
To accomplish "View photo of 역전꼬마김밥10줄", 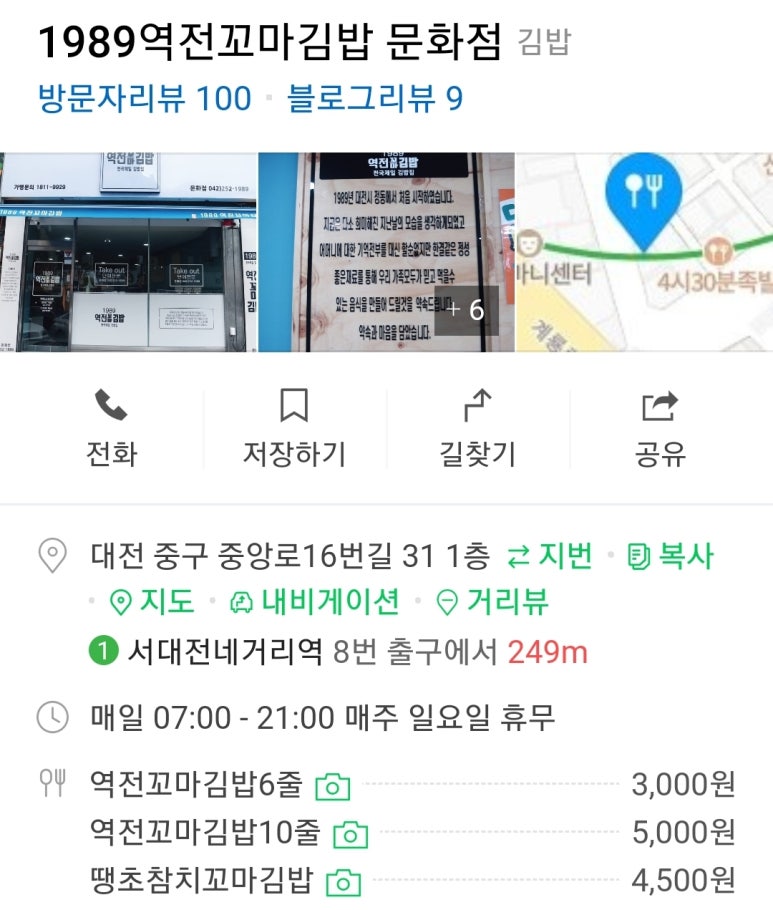I will pyautogui.click(x=350, y=834).
